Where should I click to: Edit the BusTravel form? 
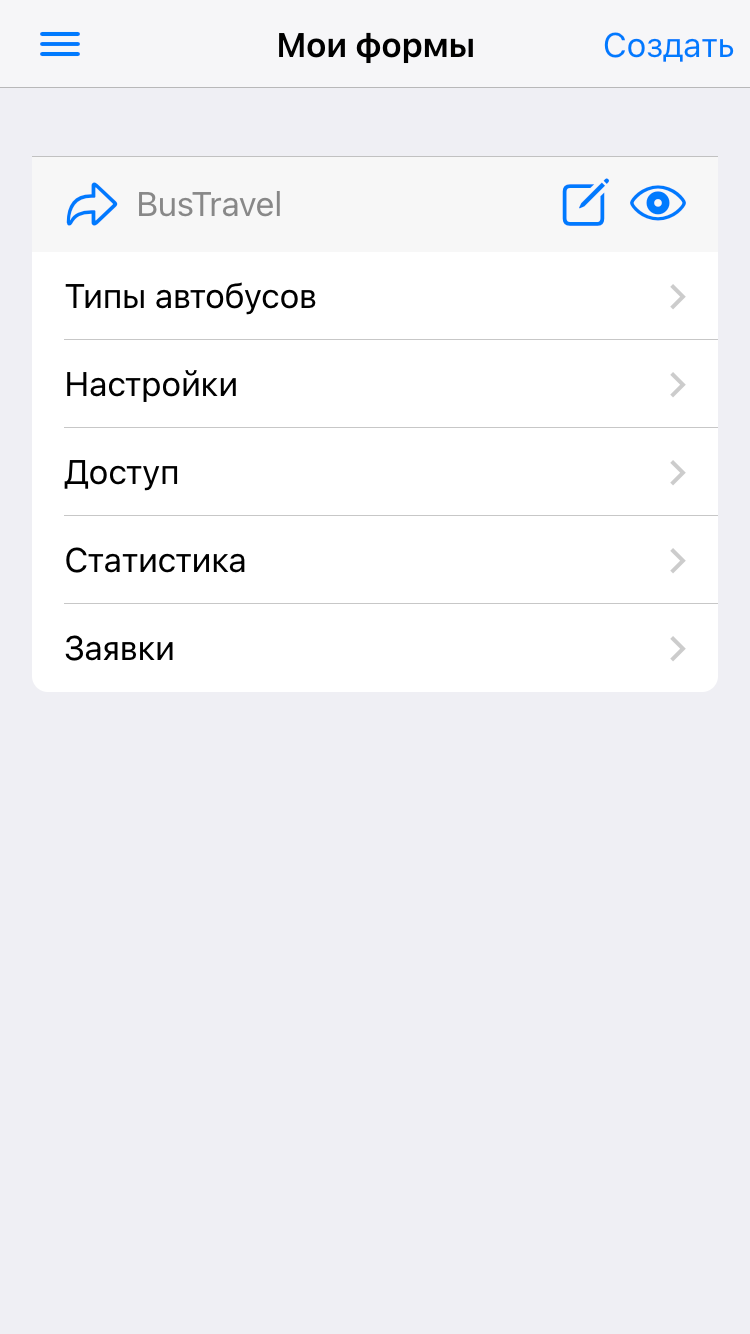pyautogui.click(x=585, y=203)
